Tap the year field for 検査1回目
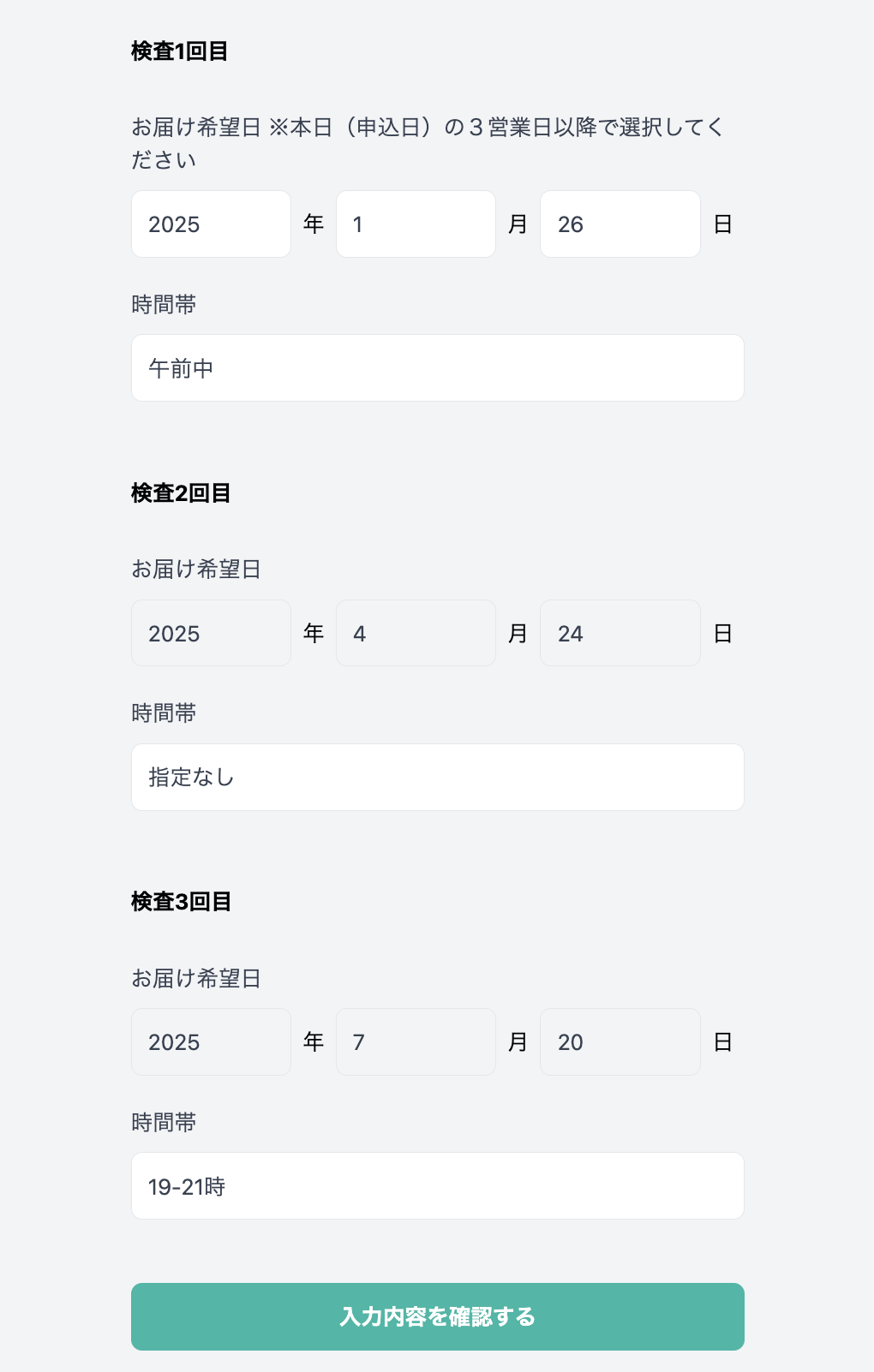The height and width of the screenshot is (1372, 874). pos(211,224)
